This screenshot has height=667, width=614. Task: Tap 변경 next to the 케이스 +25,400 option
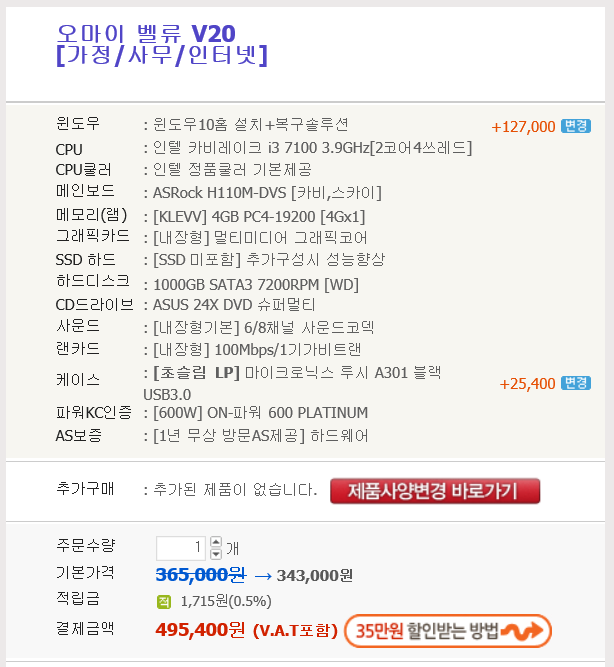[x=575, y=383]
